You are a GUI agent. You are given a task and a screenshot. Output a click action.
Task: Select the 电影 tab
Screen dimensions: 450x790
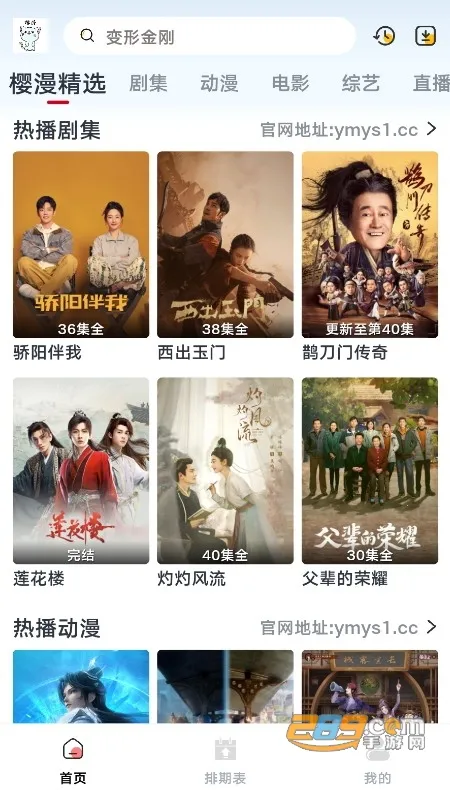(290, 83)
